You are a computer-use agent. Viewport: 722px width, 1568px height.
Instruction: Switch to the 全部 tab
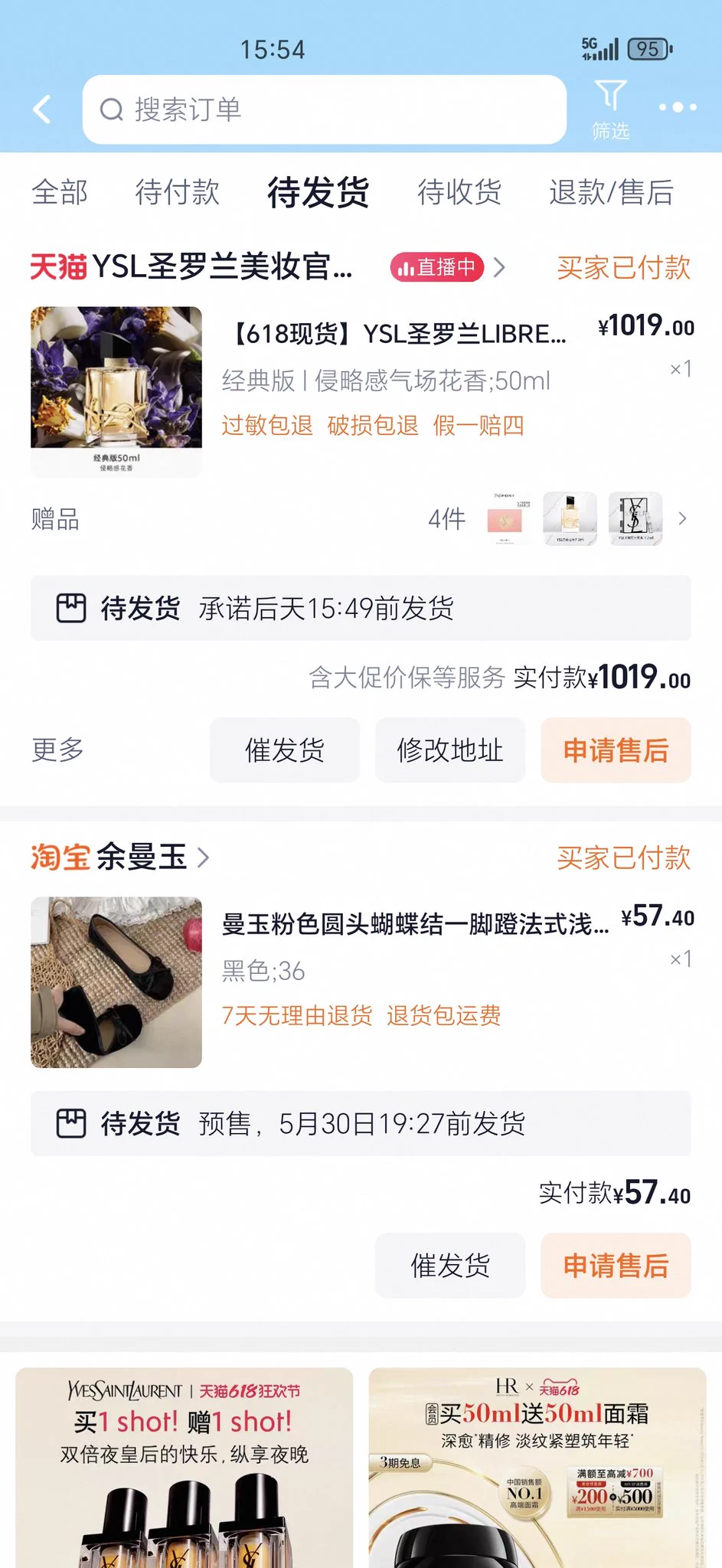(60, 191)
